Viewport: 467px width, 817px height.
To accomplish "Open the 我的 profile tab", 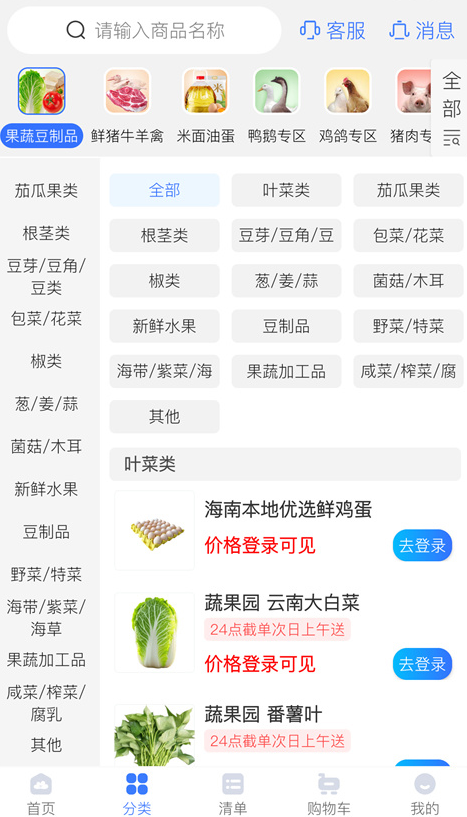I will (x=424, y=794).
